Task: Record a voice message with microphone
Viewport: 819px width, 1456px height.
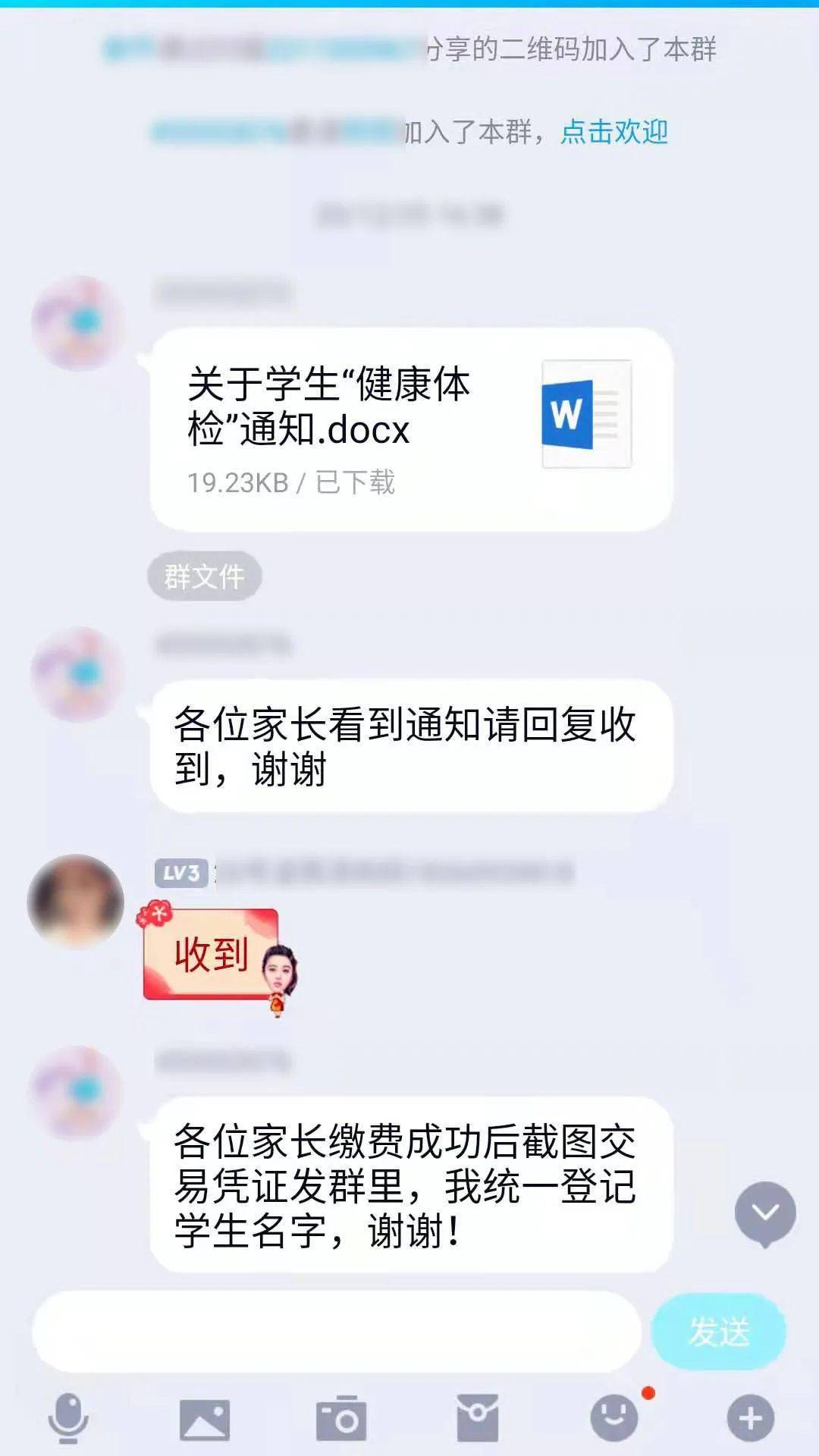Action: [x=68, y=1418]
